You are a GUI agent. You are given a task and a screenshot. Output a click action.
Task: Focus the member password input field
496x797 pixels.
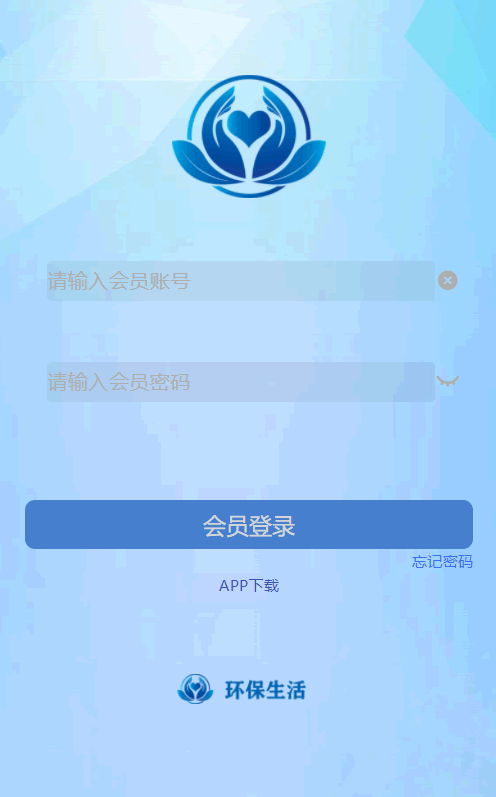(x=241, y=382)
